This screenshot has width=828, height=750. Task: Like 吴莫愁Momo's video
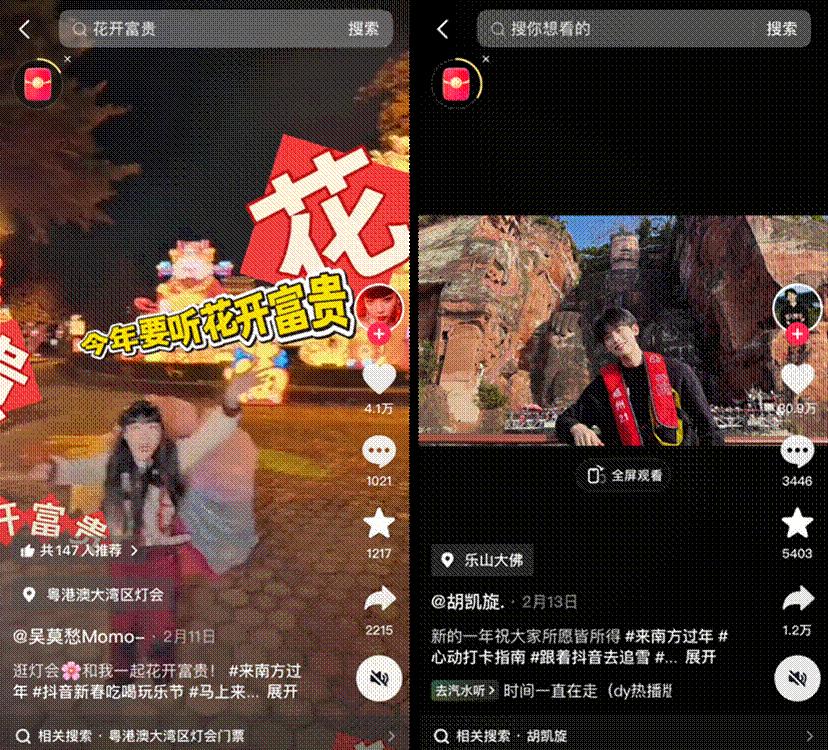pos(379,380)
